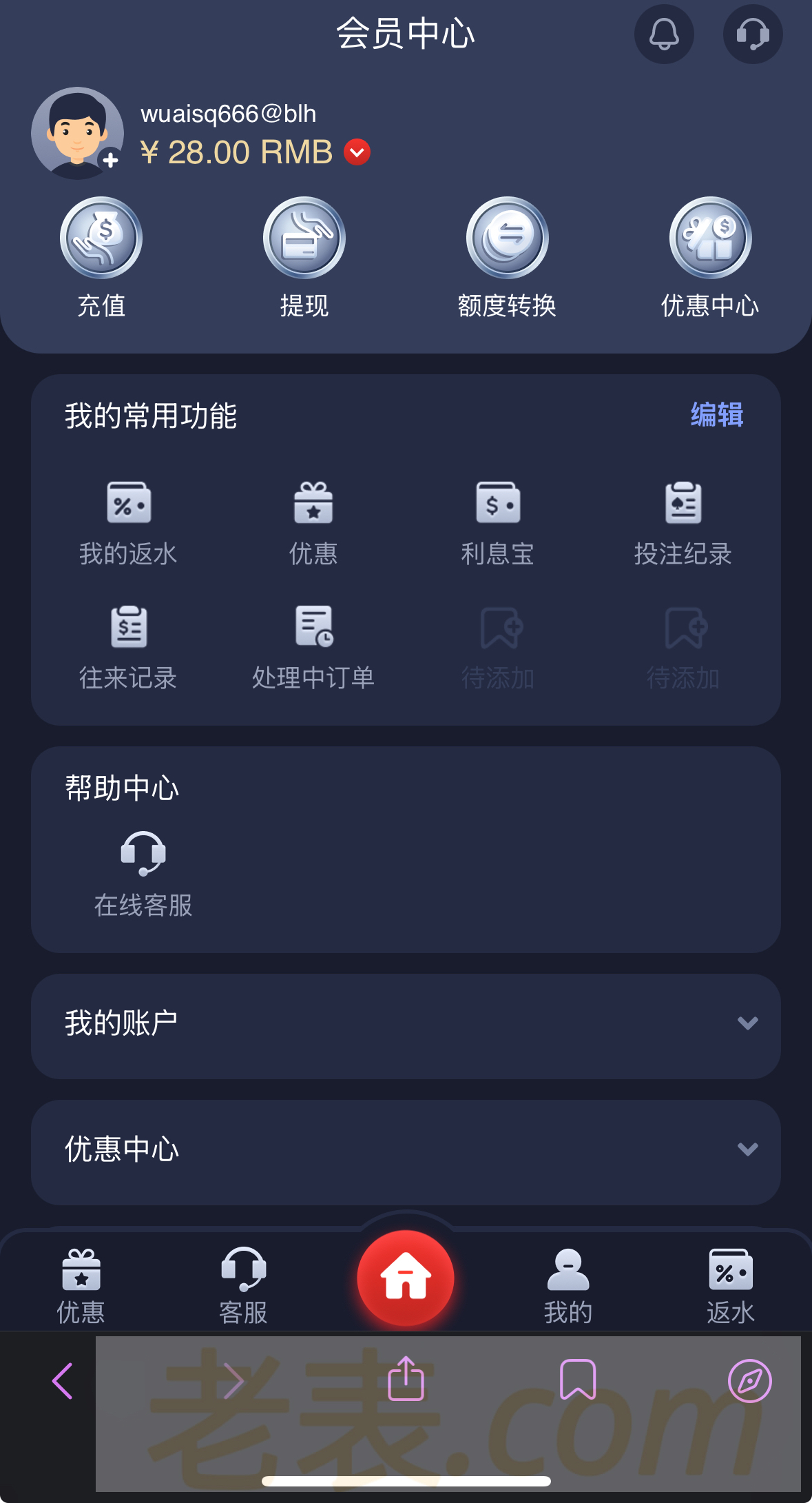The image size is (812, 1503).
Task: Expand the balance dropdown arrow
Action: click(x=357, y=152)
